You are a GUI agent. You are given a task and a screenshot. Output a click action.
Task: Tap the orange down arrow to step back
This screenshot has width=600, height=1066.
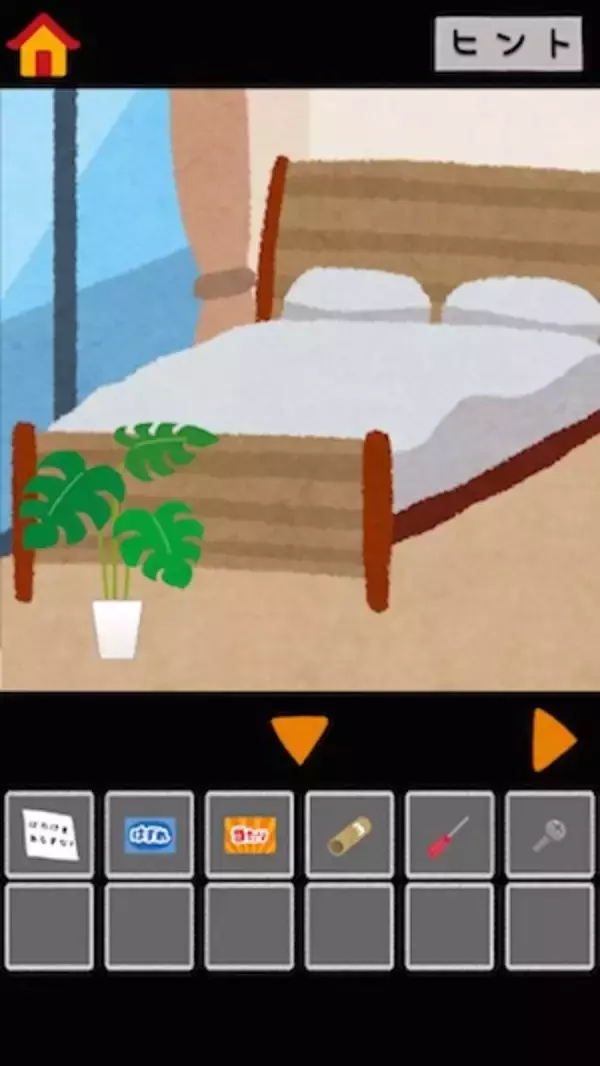coord(299,739)
